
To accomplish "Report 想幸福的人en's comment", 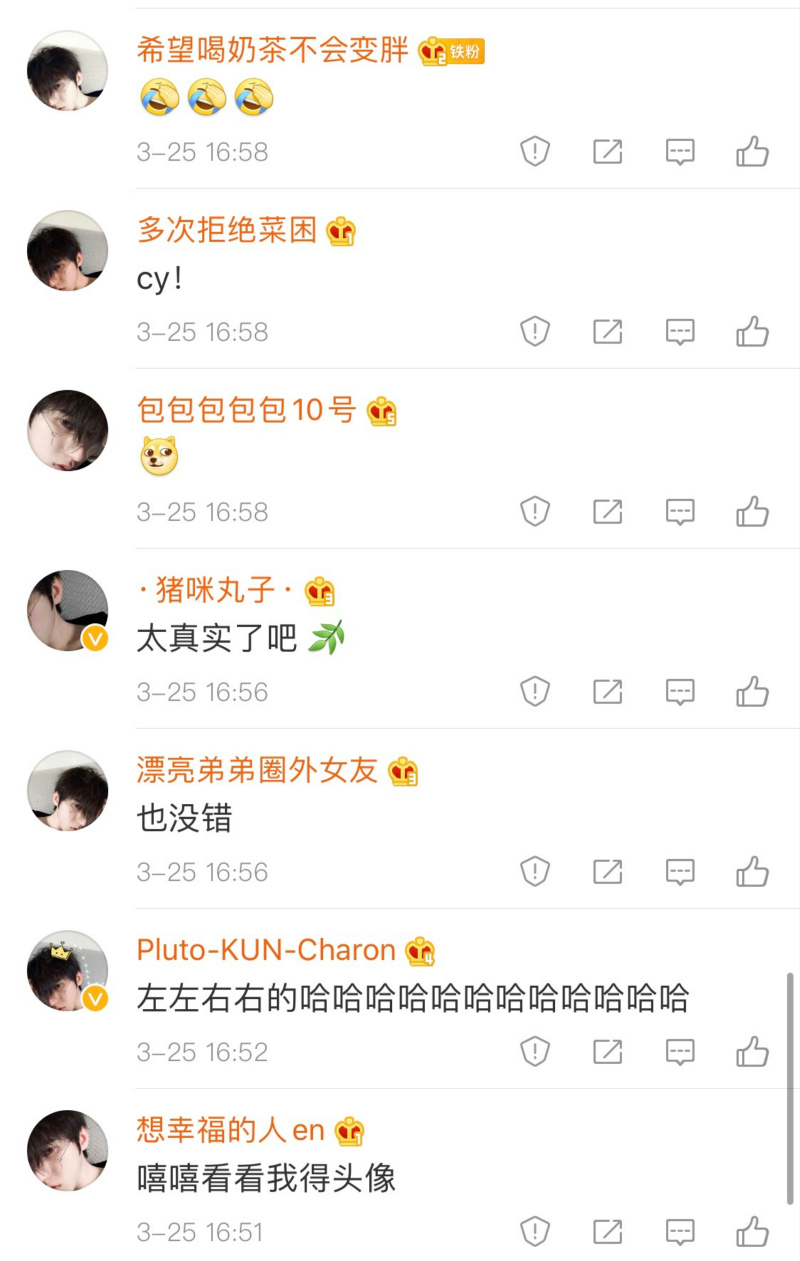I will click(535, 1232).
